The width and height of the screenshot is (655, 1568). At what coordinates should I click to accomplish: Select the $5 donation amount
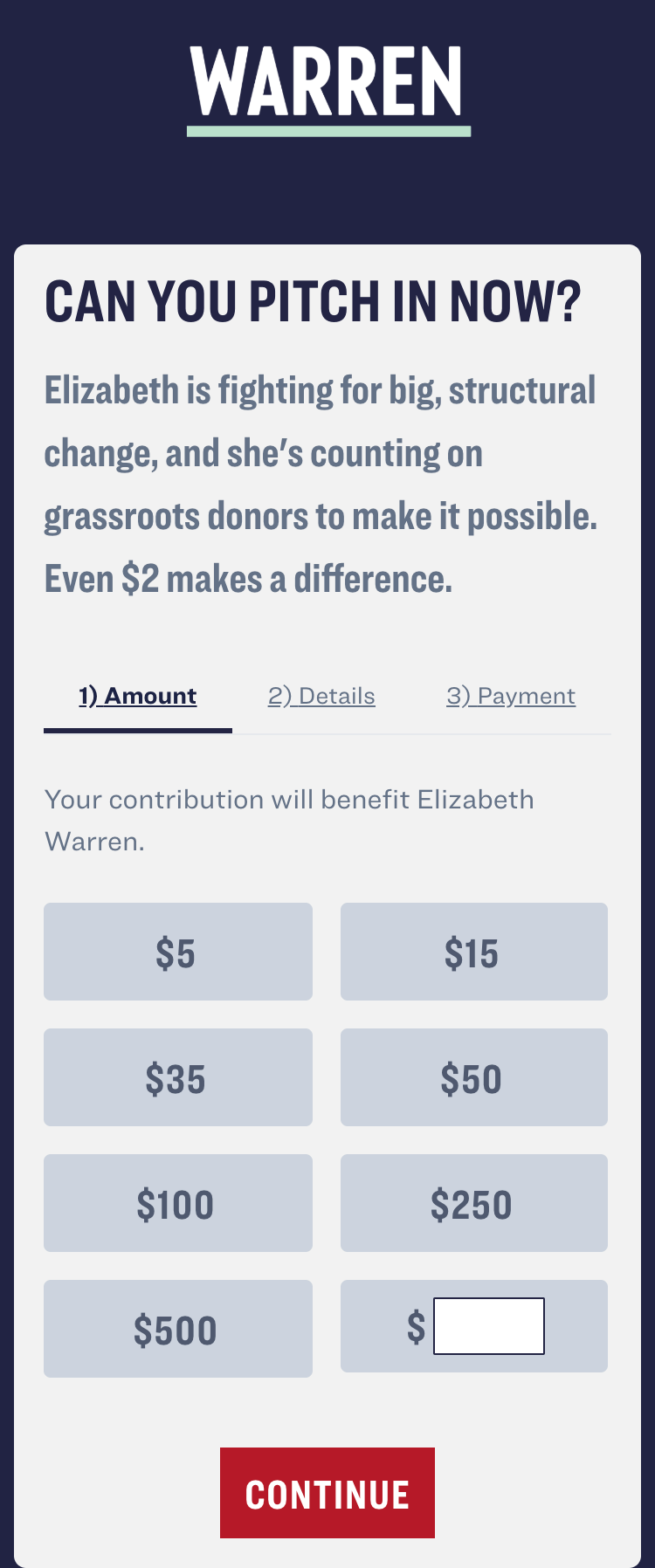(177, 952)
